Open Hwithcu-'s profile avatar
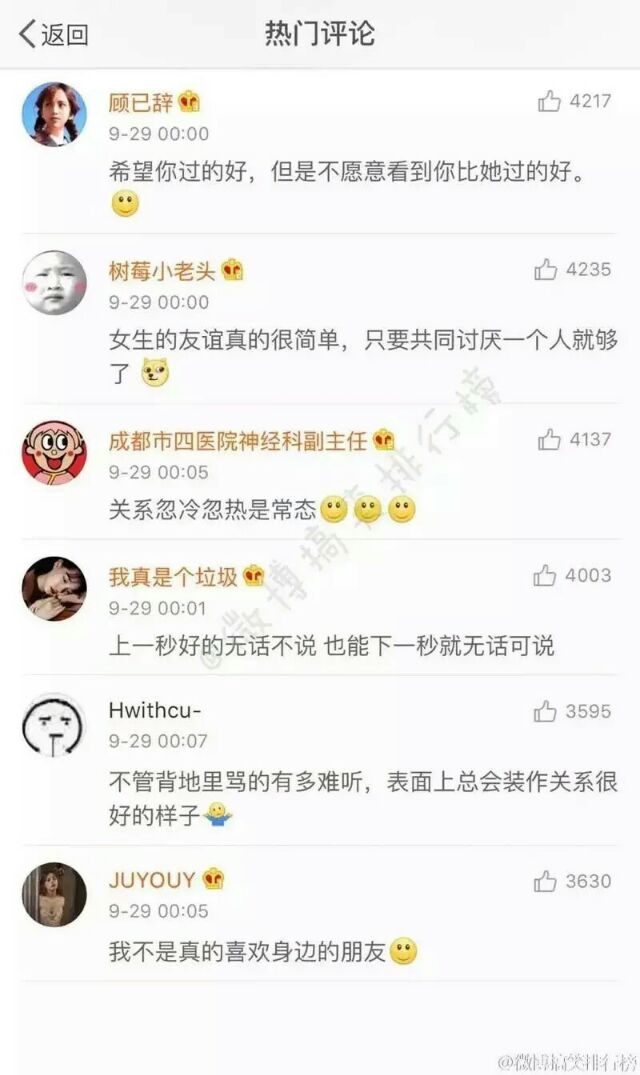The height and width of the screenshot is (1075, 640). coord(55,725)
